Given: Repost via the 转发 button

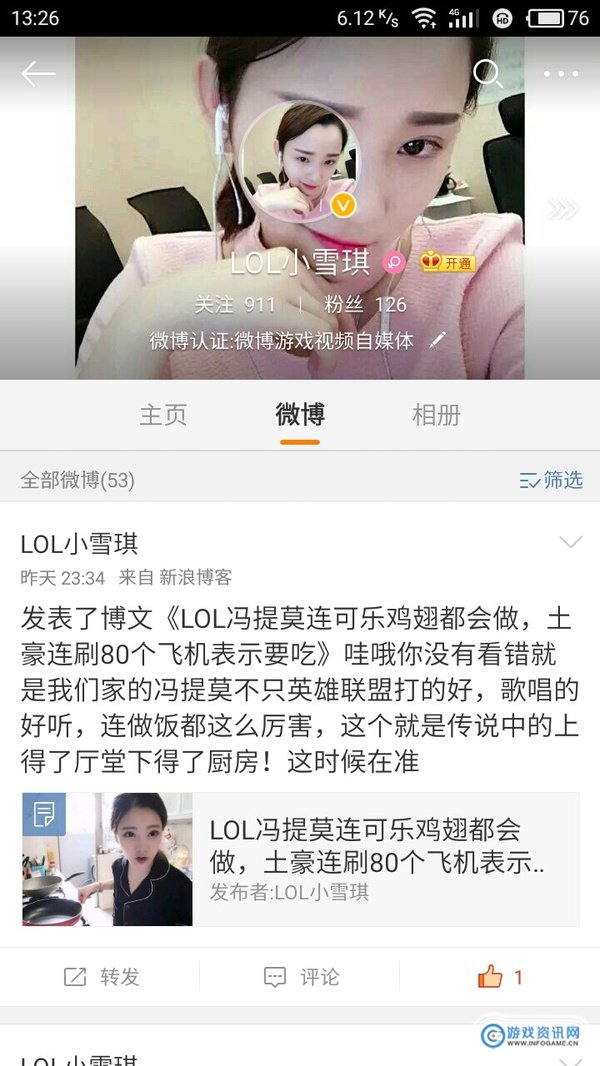Looking at the screenshot, I should click(100, 977).
